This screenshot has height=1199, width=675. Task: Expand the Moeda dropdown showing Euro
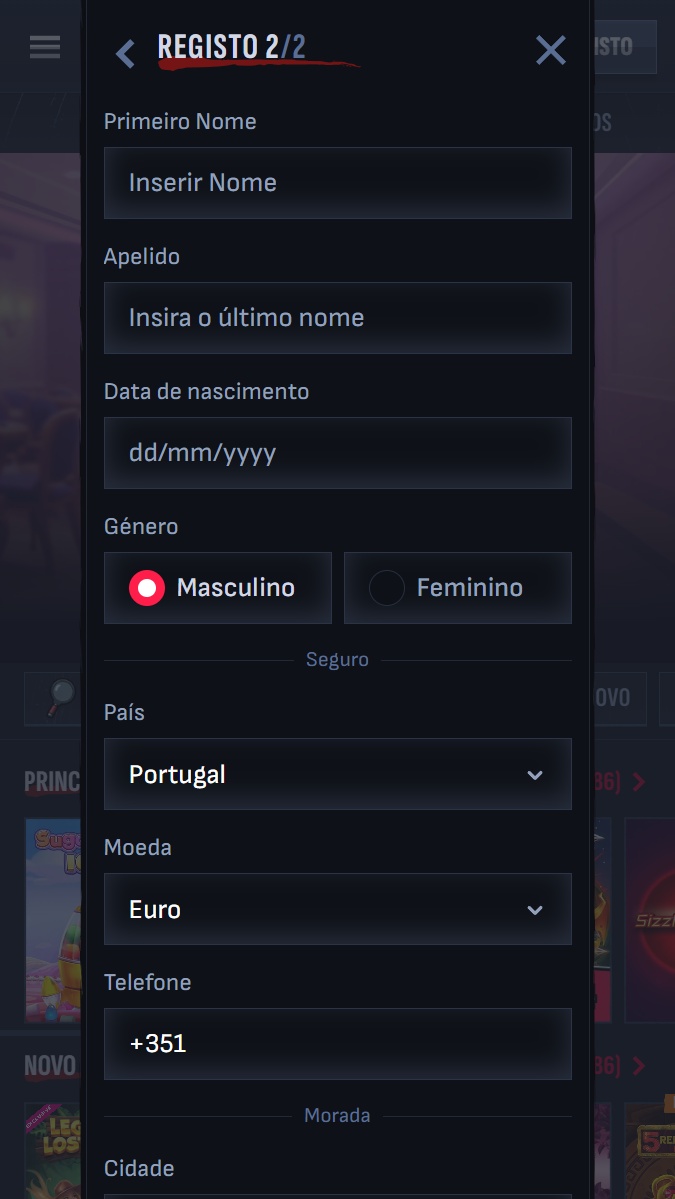click(337, 909)
